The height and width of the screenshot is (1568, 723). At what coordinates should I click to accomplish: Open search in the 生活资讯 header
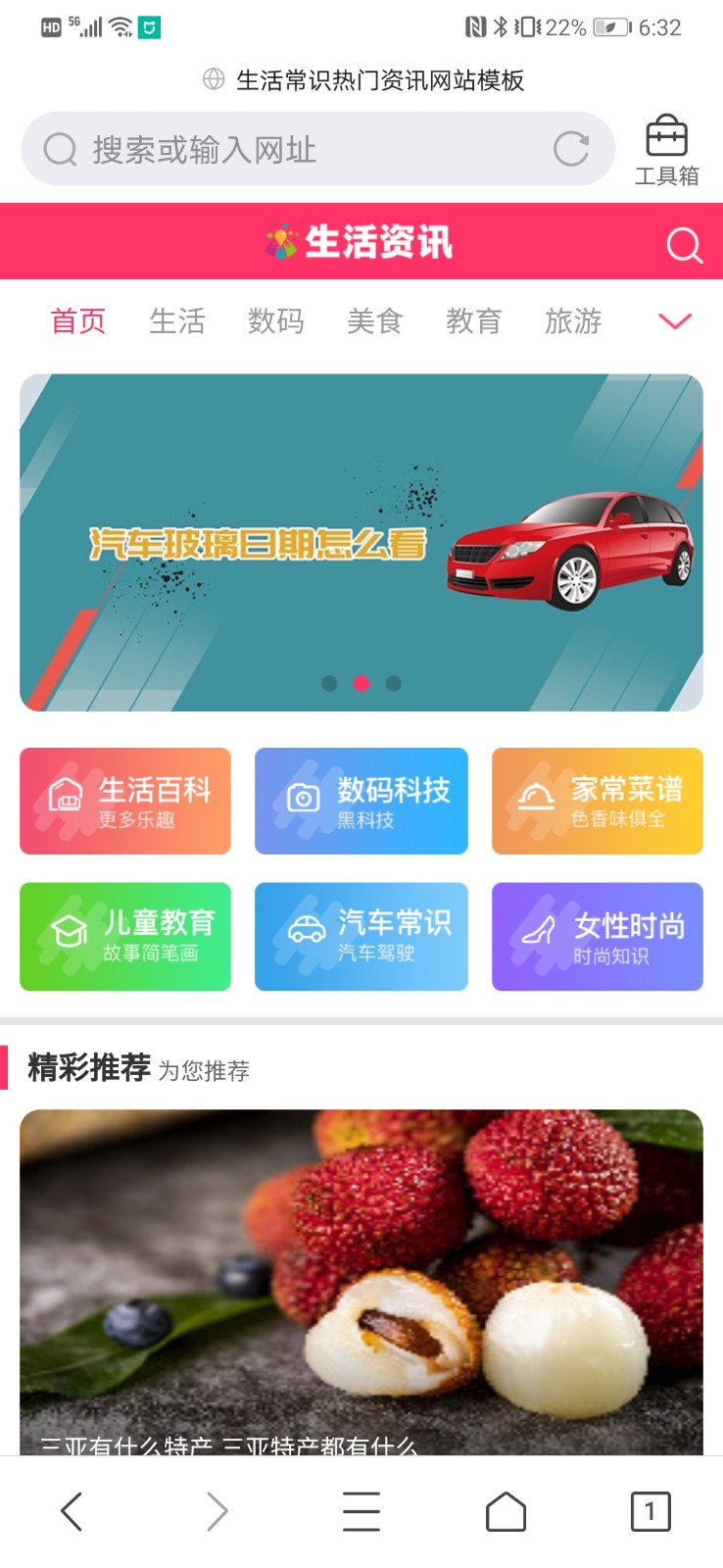(x=684, y=245)
